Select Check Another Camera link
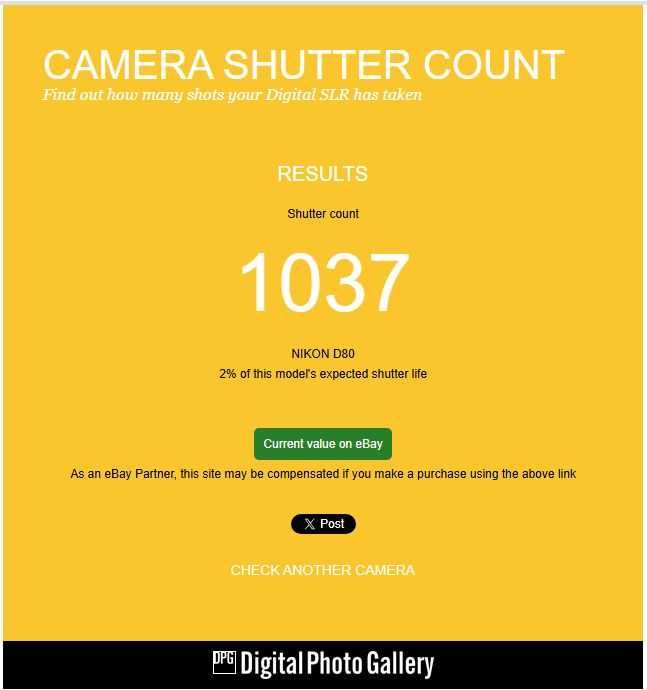The height and width of the screenshot is (690, 647). [322, 570]
